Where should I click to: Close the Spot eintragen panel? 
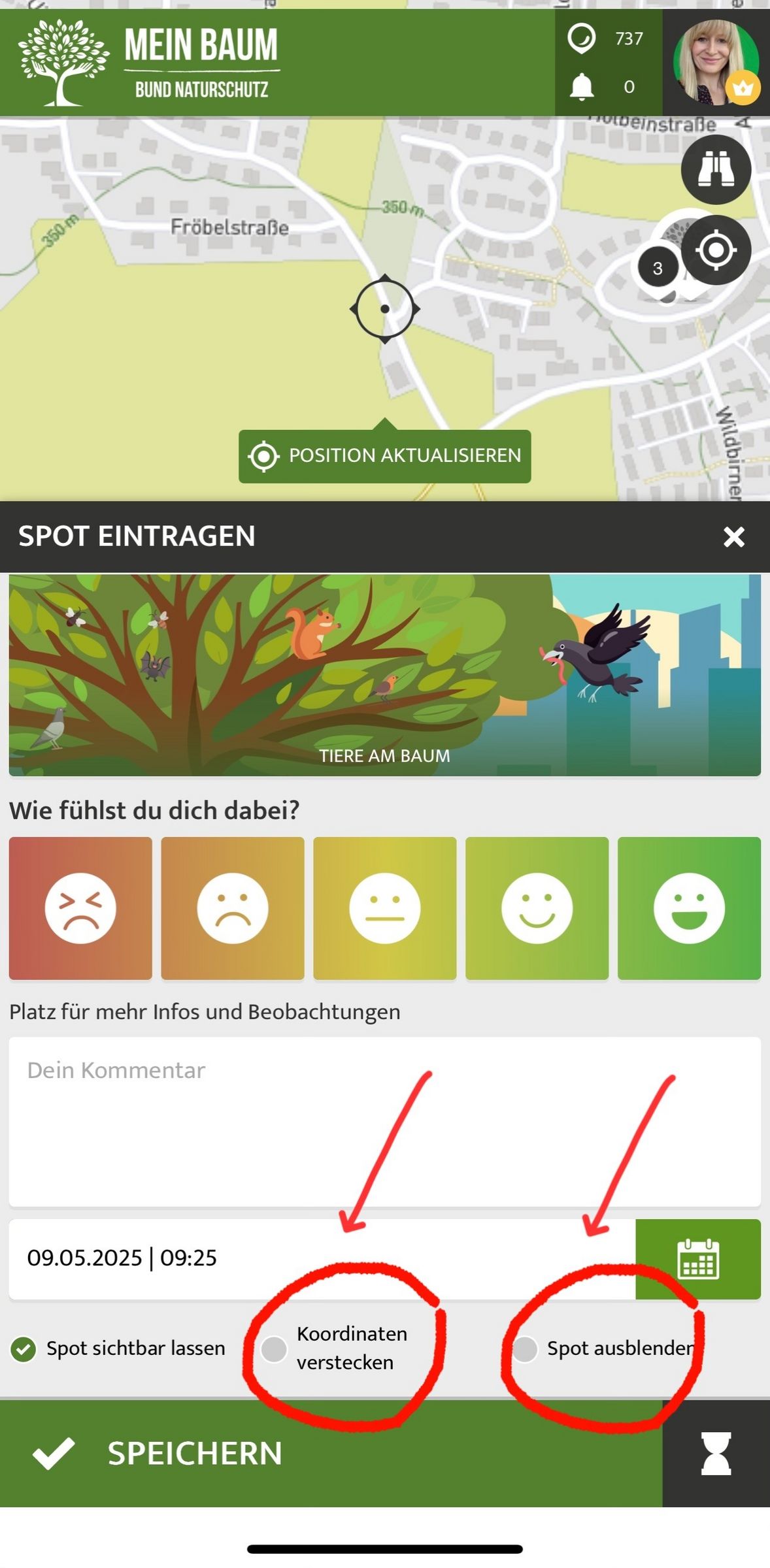[x=733, y=537]
